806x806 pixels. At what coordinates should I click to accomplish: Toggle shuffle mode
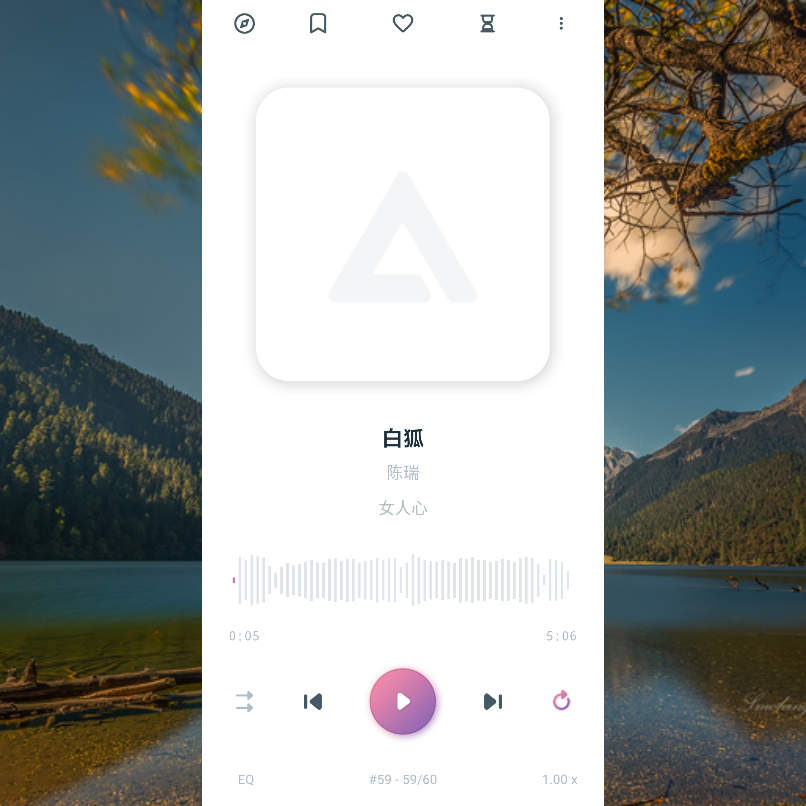coord(245,701)
